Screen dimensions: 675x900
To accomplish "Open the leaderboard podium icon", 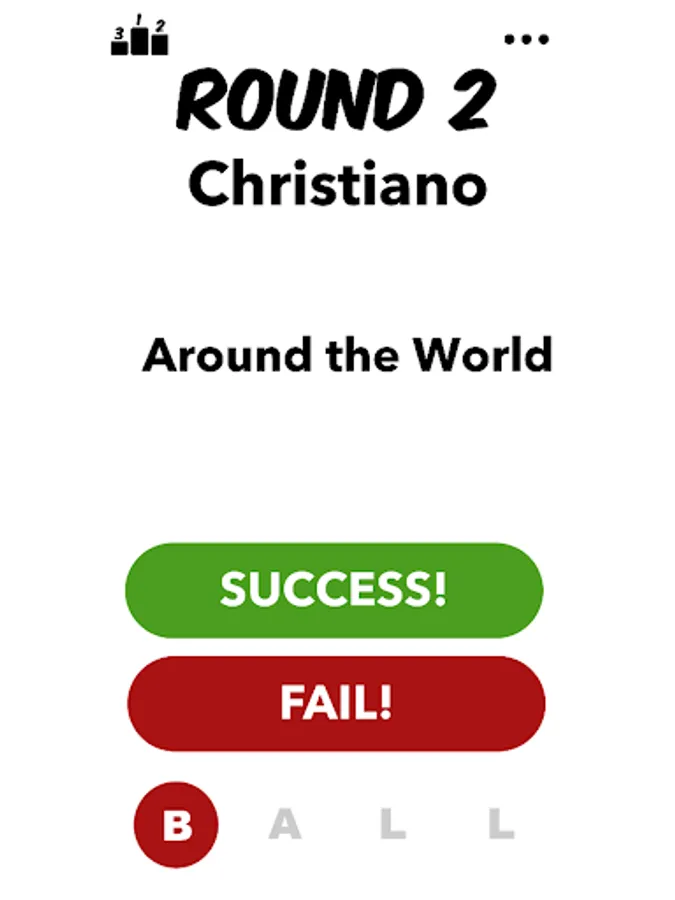I will pos(139,35).
